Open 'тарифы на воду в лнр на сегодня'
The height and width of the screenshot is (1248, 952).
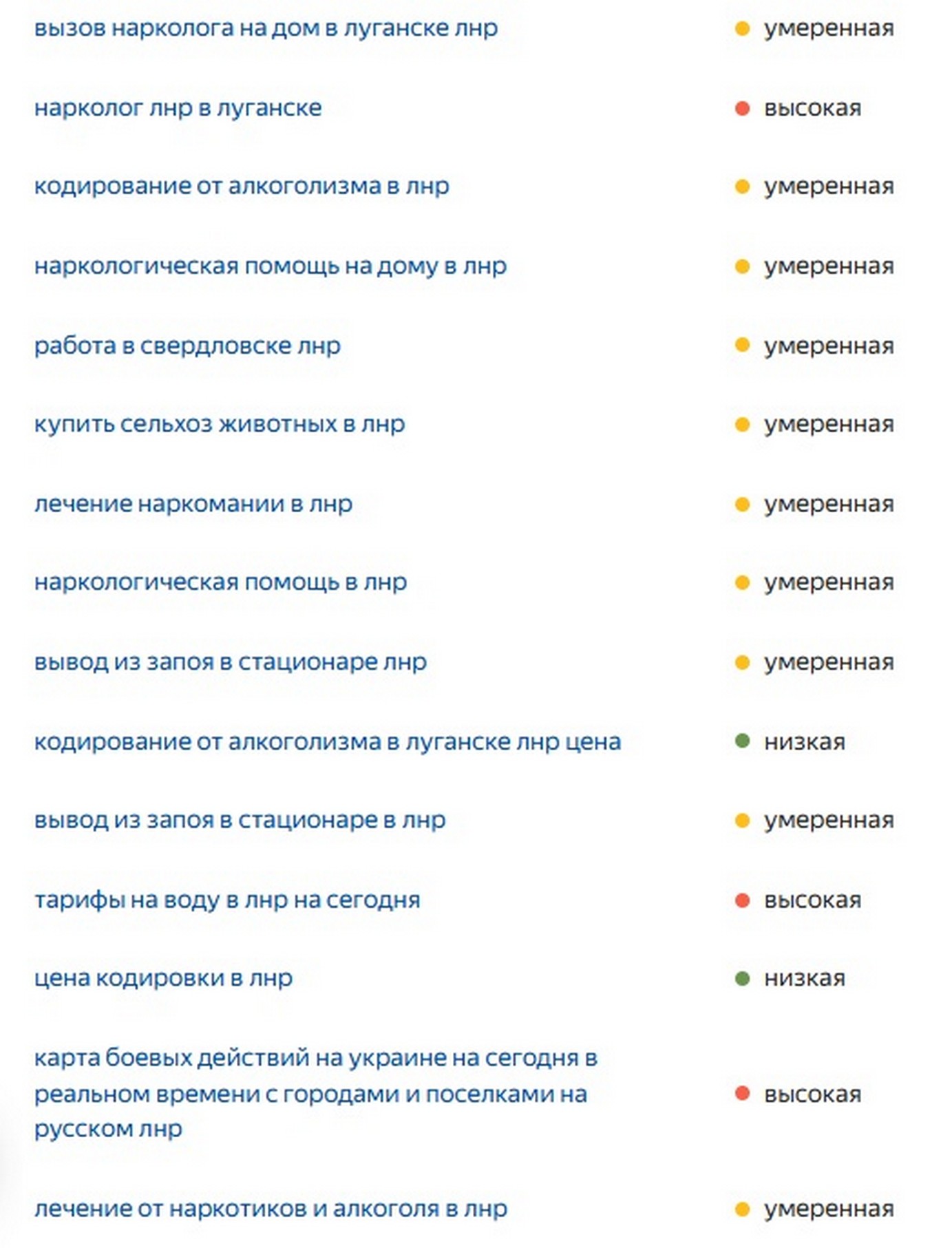tap(227, 900)
